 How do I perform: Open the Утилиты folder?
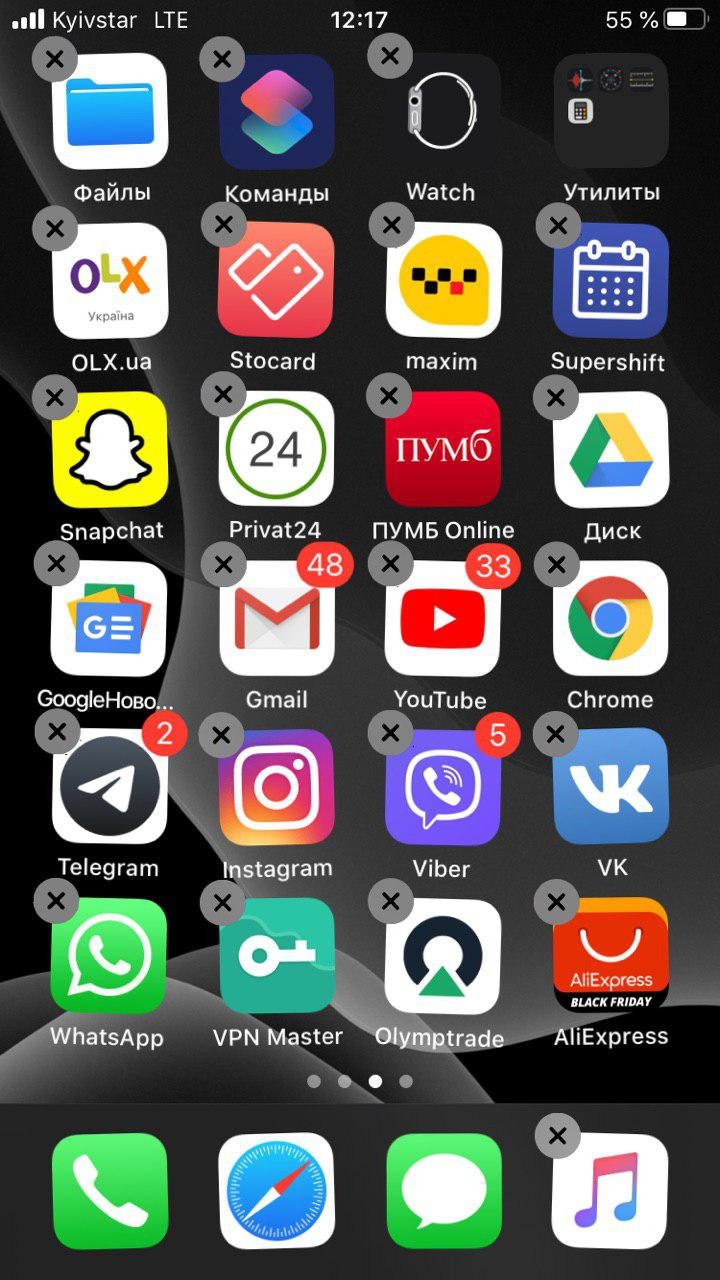tap(611, 111)
